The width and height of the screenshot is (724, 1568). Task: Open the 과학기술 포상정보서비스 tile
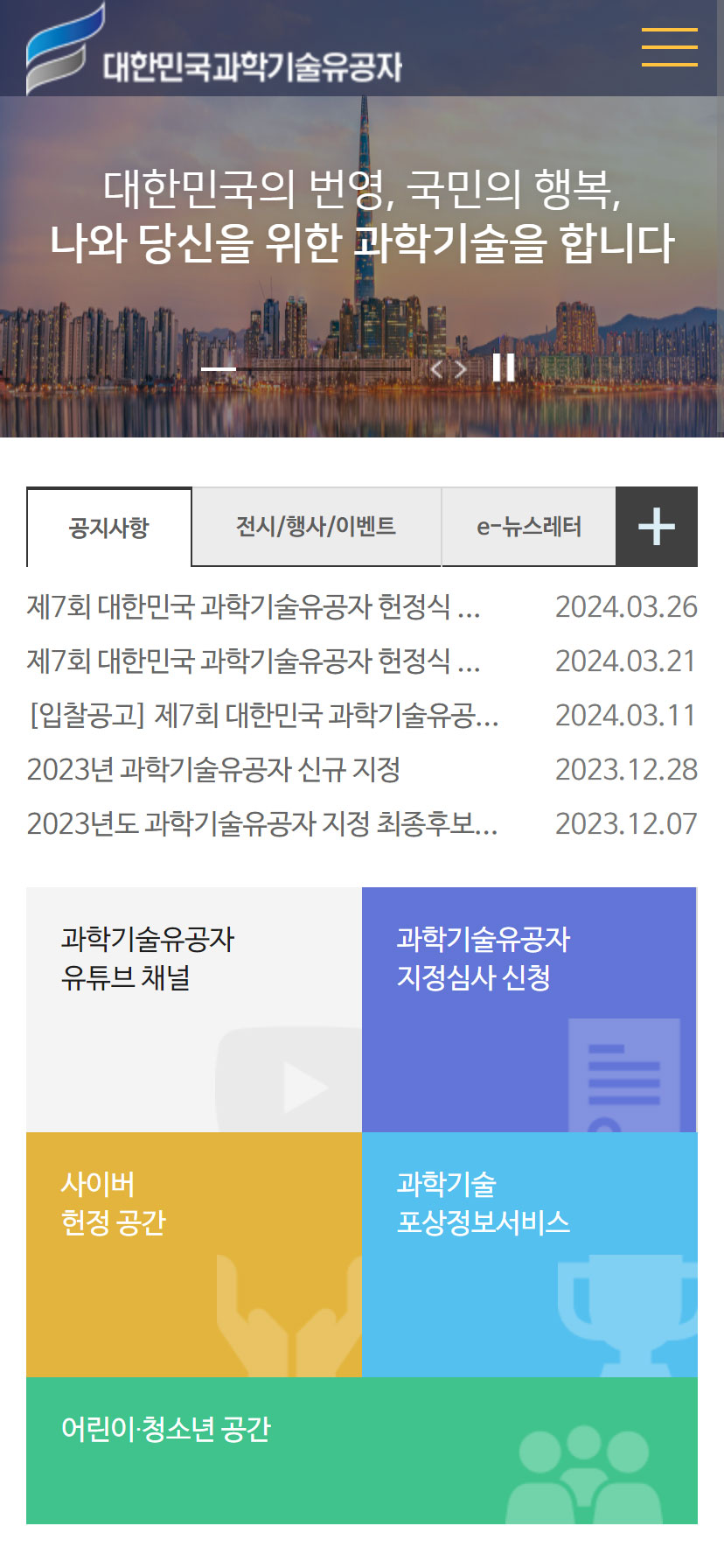click(529, 1255)
